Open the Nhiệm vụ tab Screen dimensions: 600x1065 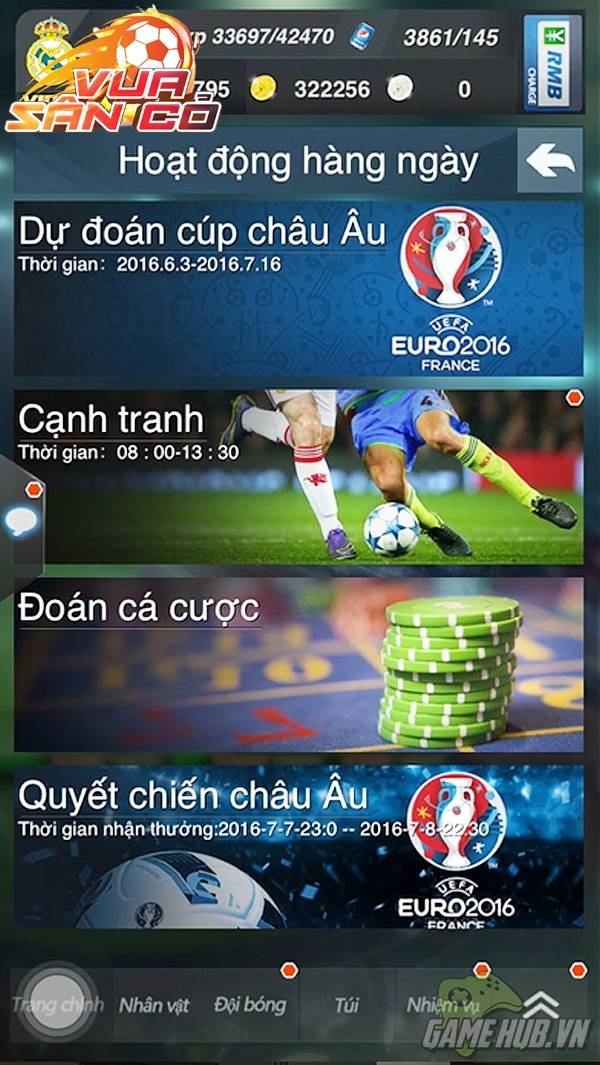point(442,1005)
